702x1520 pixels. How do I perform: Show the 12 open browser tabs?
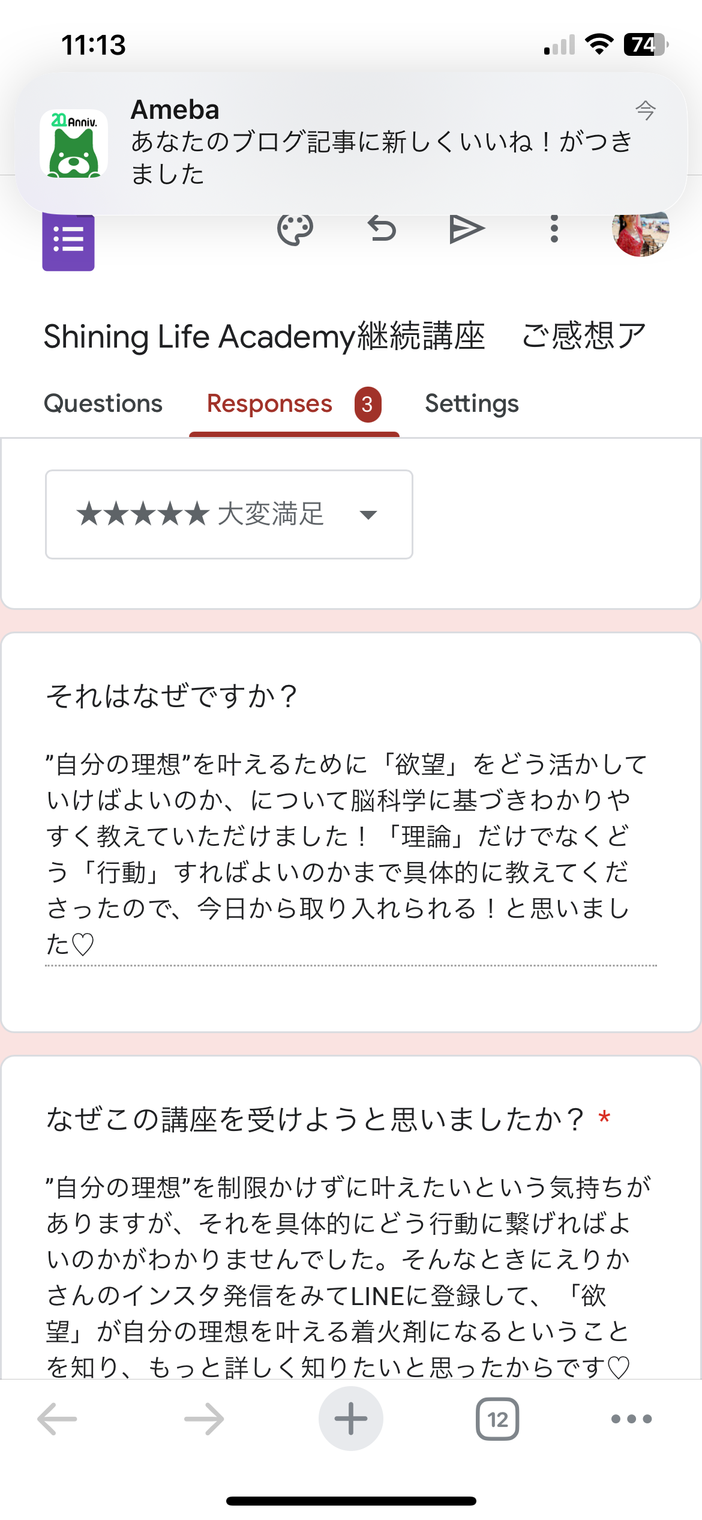click(498, 1418)
